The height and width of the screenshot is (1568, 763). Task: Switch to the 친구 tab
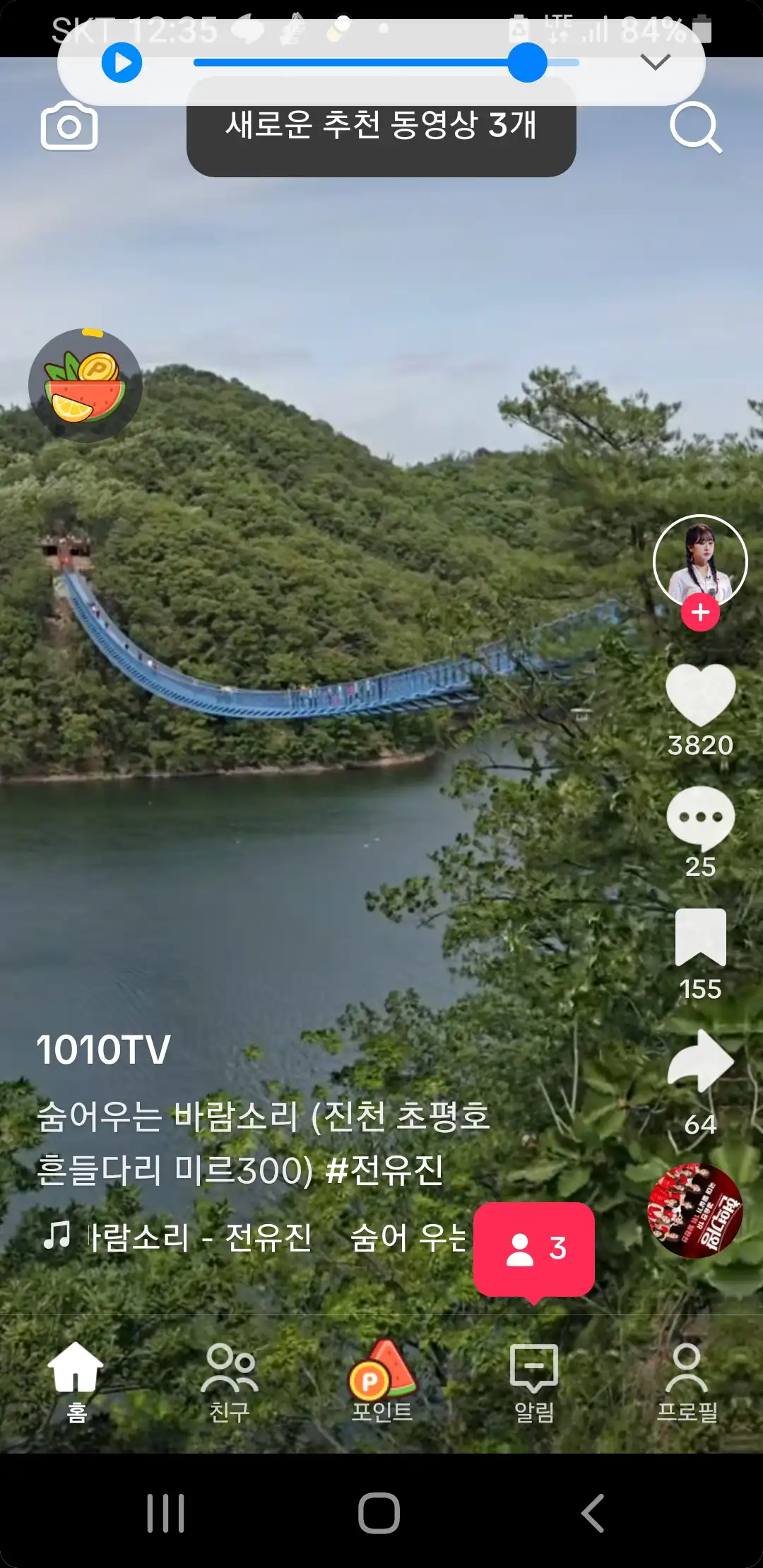tap(229, 1384)
